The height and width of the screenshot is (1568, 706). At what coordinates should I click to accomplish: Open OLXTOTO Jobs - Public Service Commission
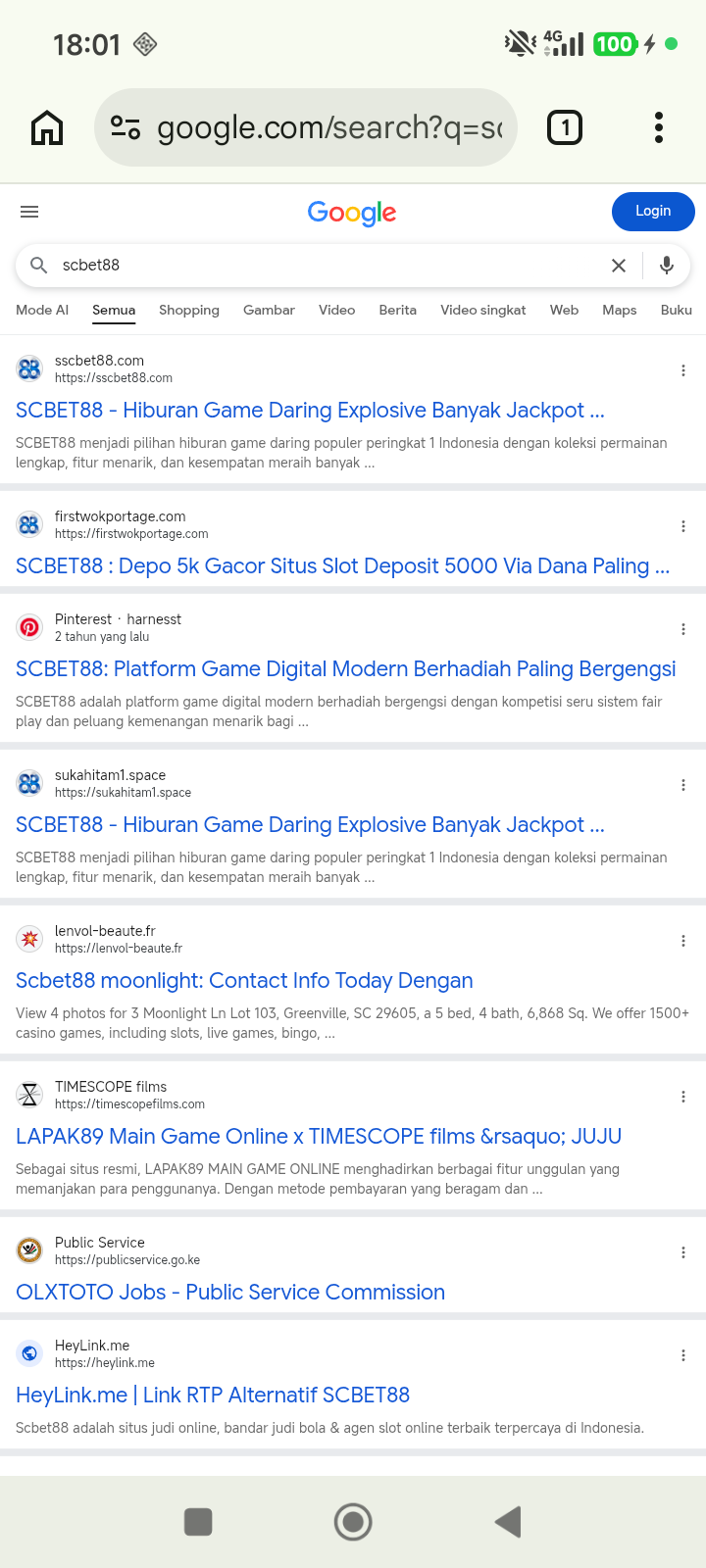tap(230, 1293)
